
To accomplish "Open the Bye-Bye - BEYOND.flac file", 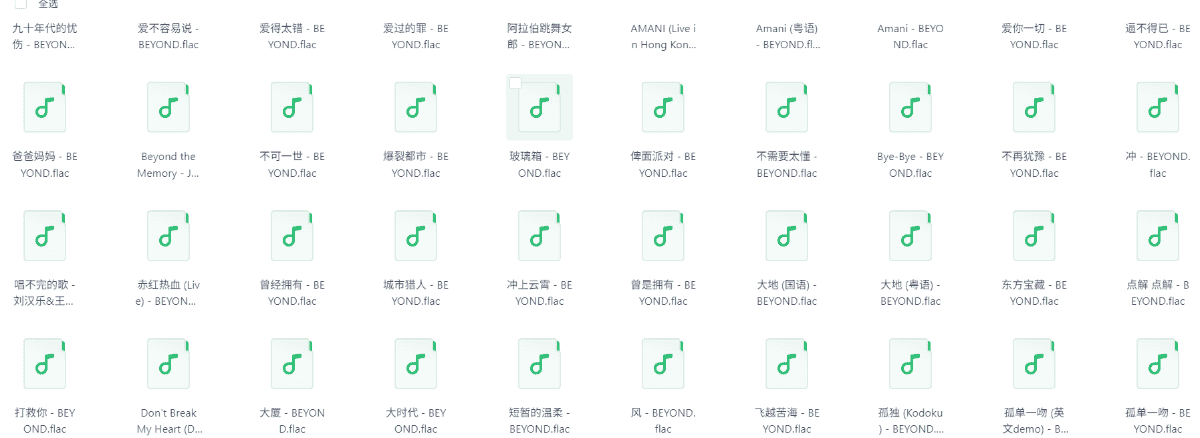I will tap(911, 107).
